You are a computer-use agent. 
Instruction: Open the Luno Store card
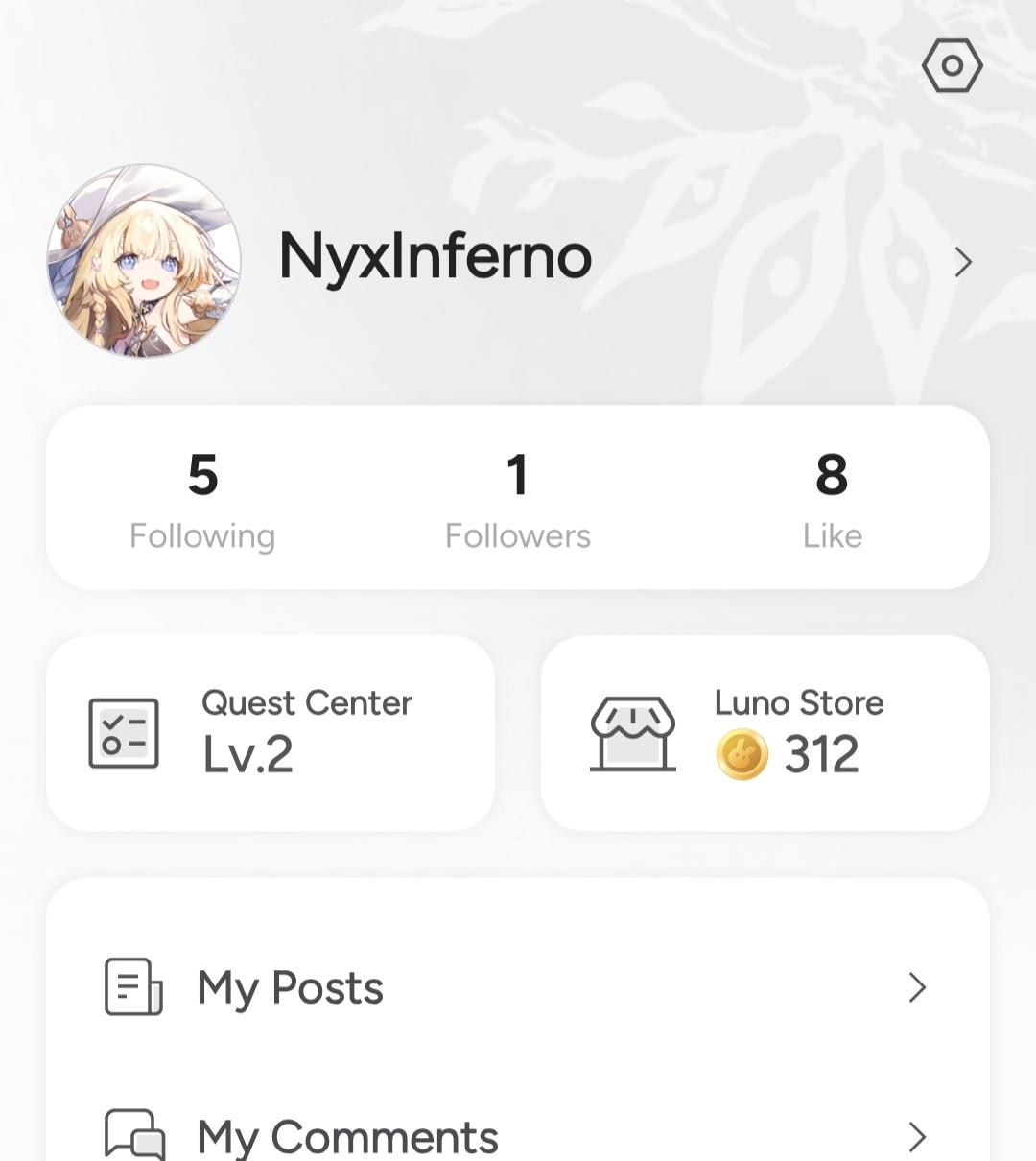point(765,733)
